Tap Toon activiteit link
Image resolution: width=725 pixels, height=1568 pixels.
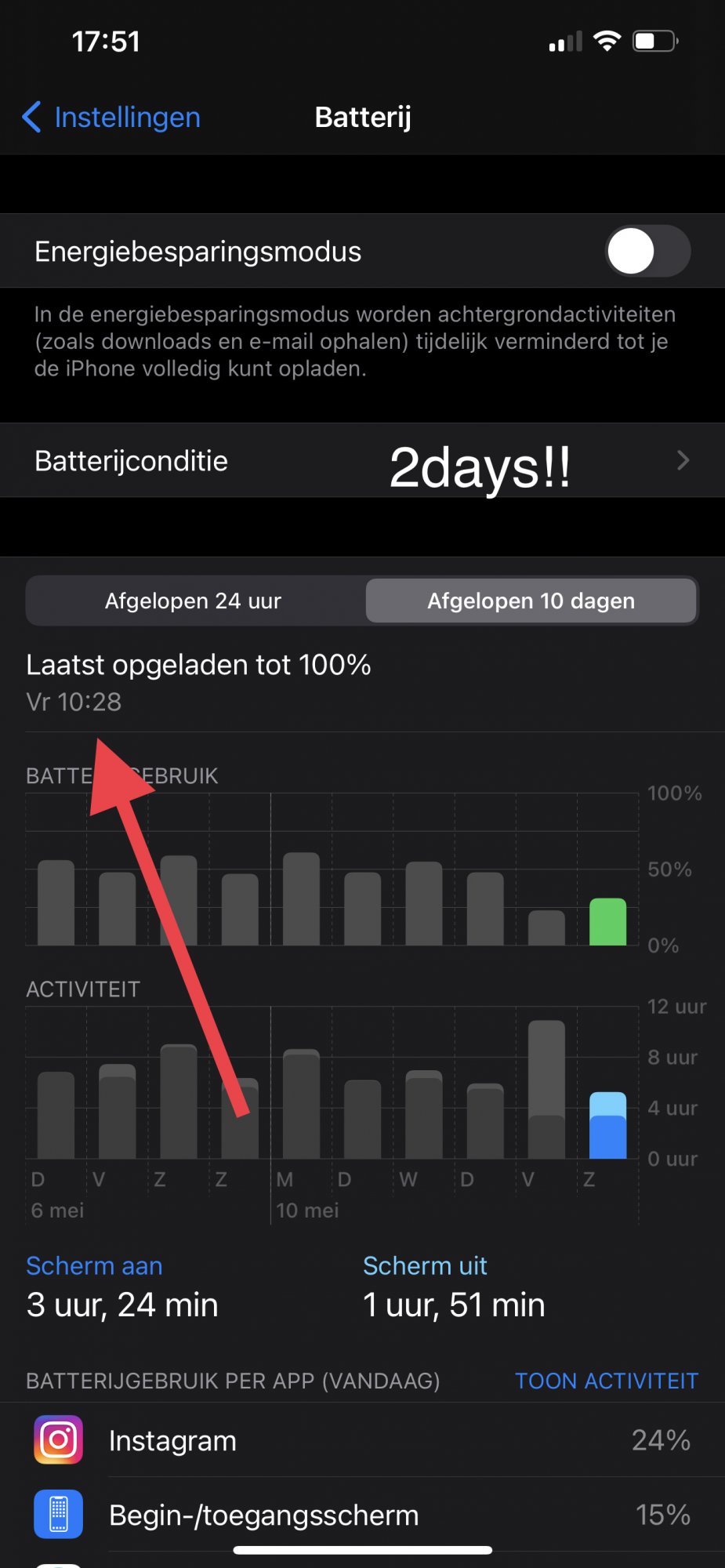tap(606, 1381)
